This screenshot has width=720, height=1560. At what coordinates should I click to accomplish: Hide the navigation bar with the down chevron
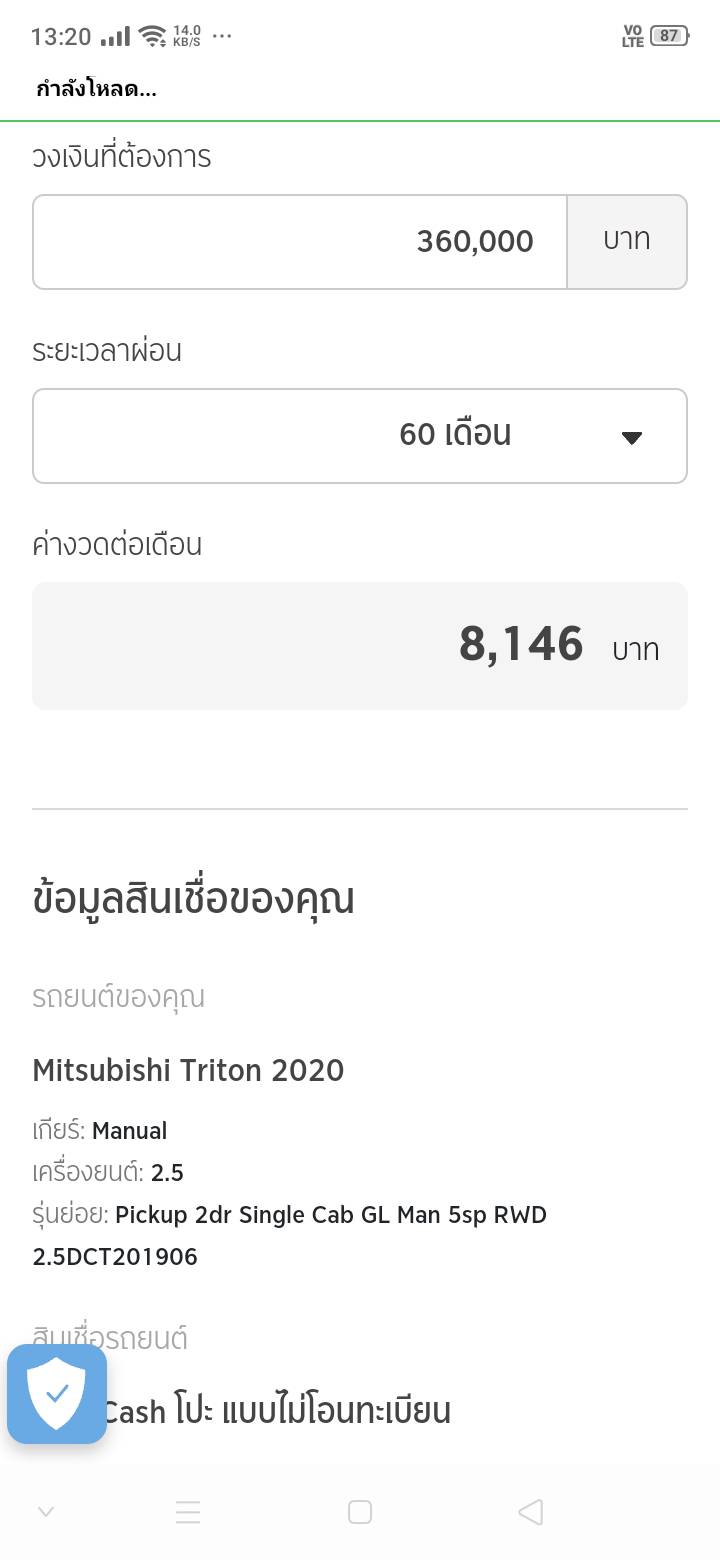coord(45,1512)
